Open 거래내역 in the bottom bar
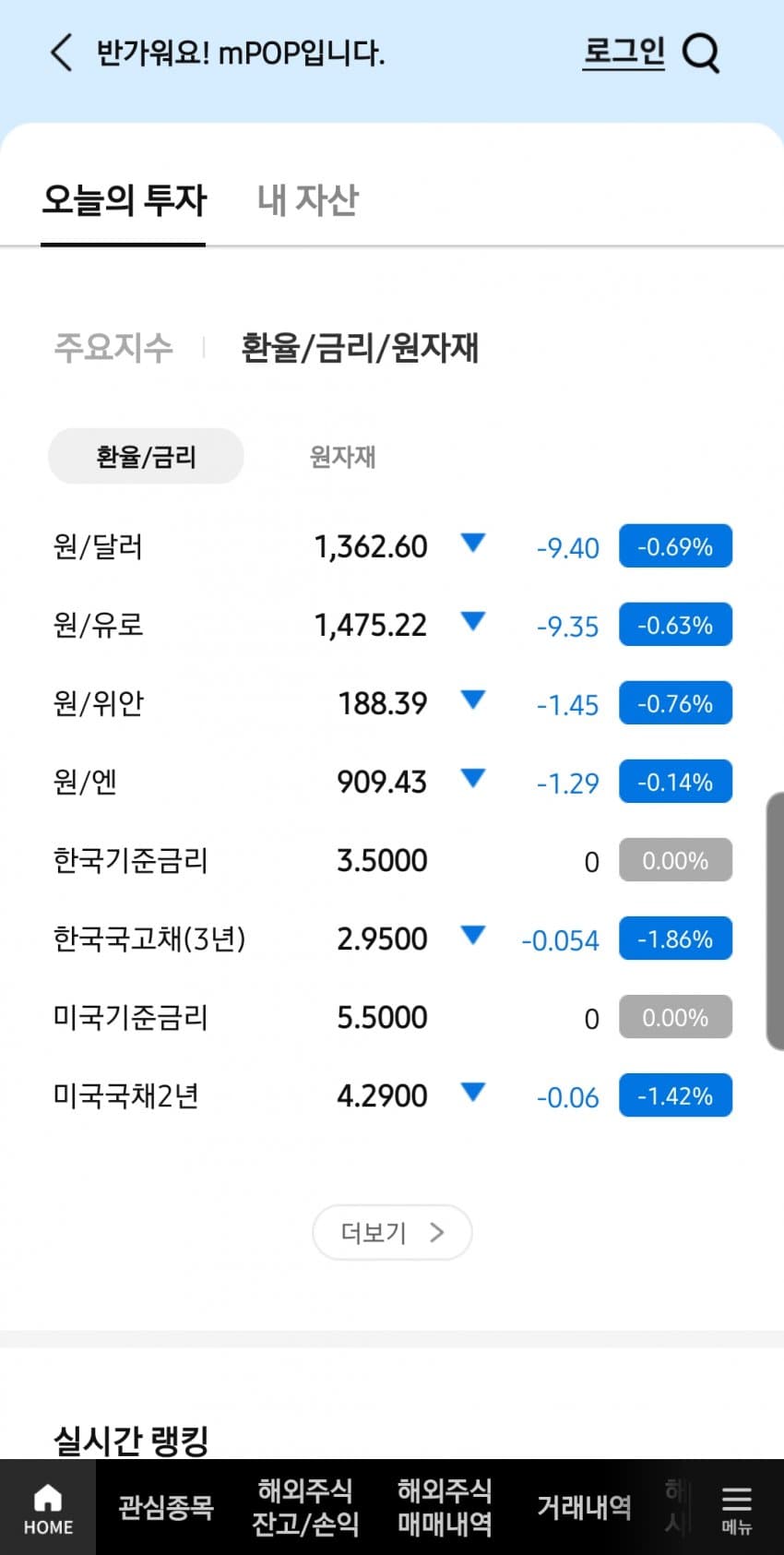 [585, 1507]
